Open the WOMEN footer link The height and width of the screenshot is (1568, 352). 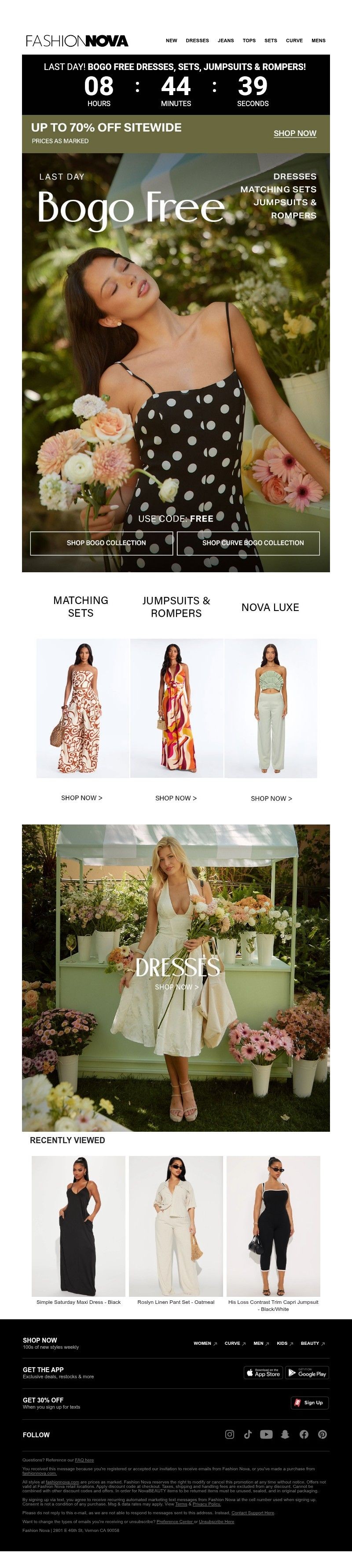pyautogui.click(x=205, y=1343)
